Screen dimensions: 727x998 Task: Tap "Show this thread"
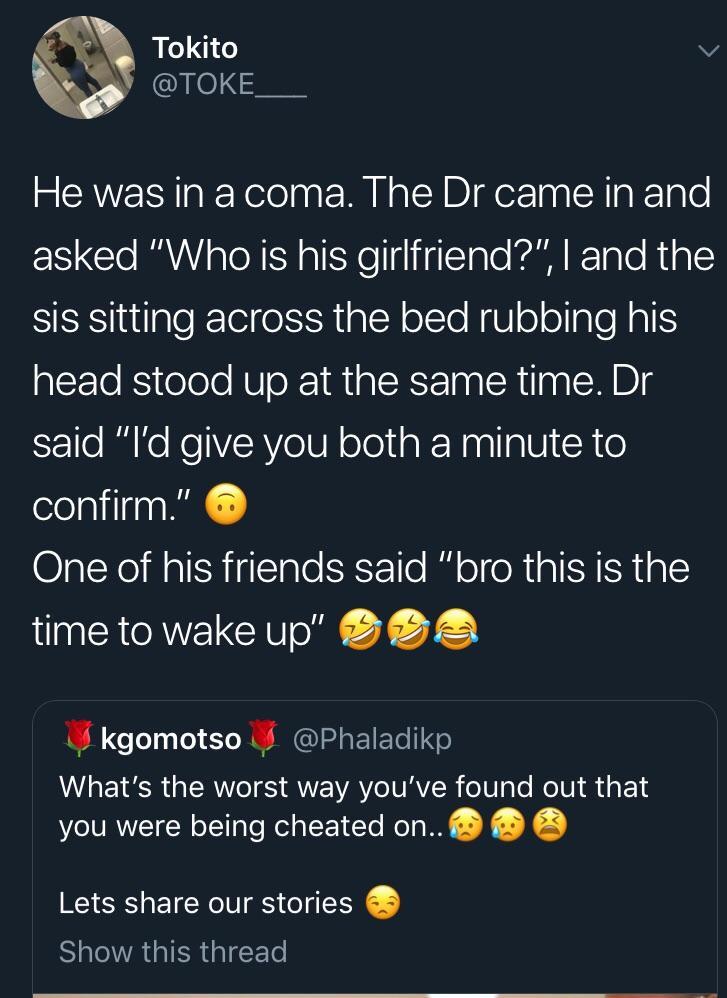click(173, 951)
